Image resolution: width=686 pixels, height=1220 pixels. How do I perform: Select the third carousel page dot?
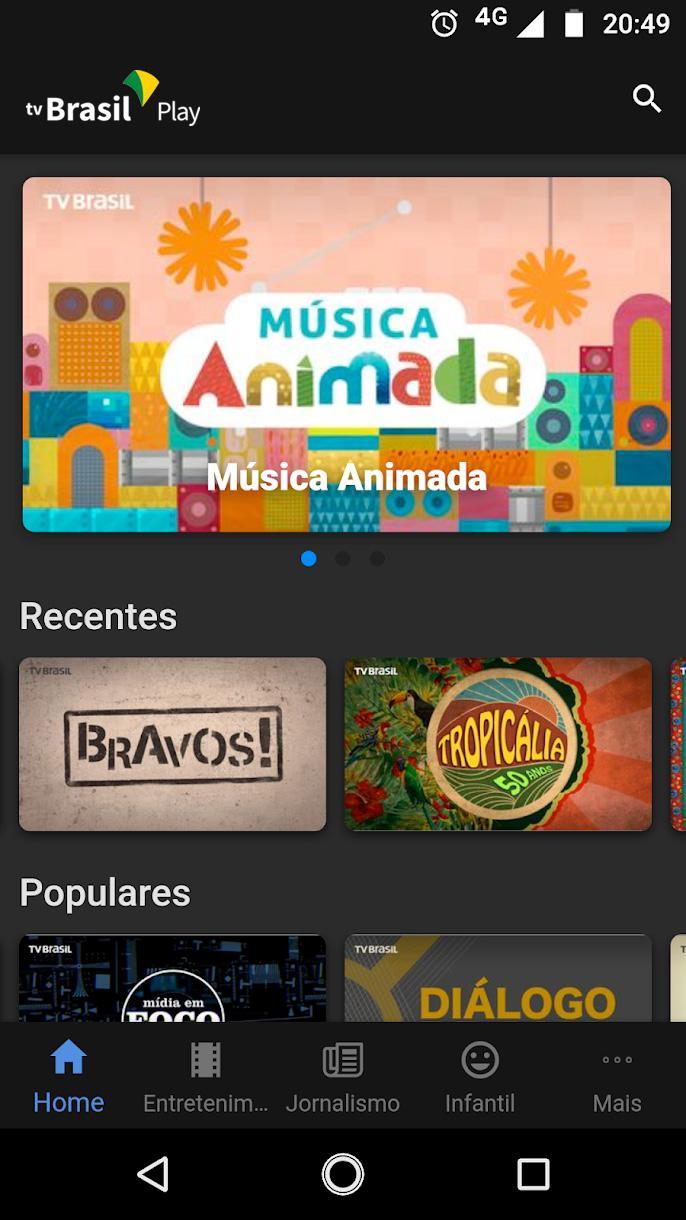377,559
